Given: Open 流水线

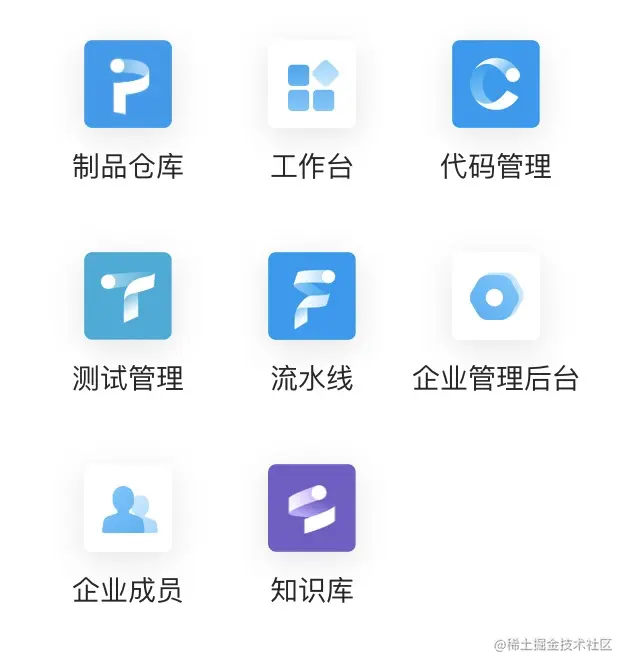Looking at the screenshot, I should (312, 297).
